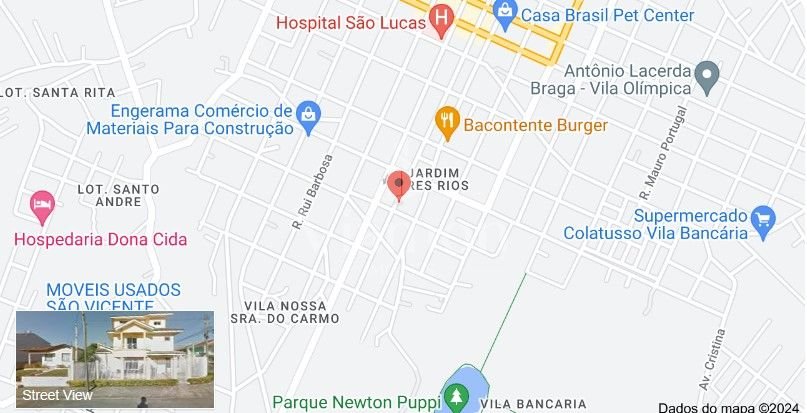The height and width of the screenshot is (413, 807).
Task: Open the Hospedaria Dona Cida lodging marker
Action: click(x=42, y=207)
